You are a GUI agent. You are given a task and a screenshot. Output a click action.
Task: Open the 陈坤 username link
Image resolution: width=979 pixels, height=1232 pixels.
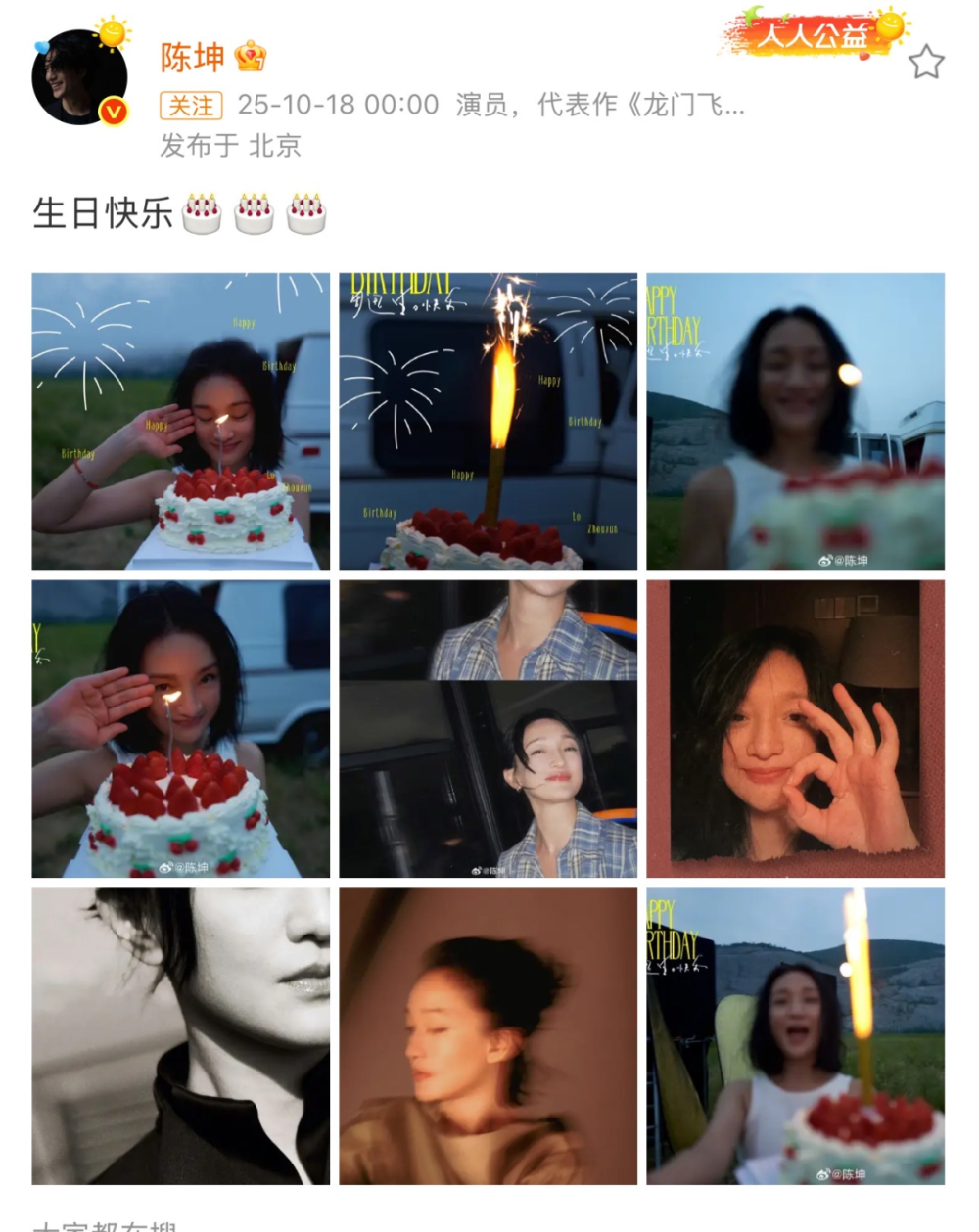[x=193, y=58]
